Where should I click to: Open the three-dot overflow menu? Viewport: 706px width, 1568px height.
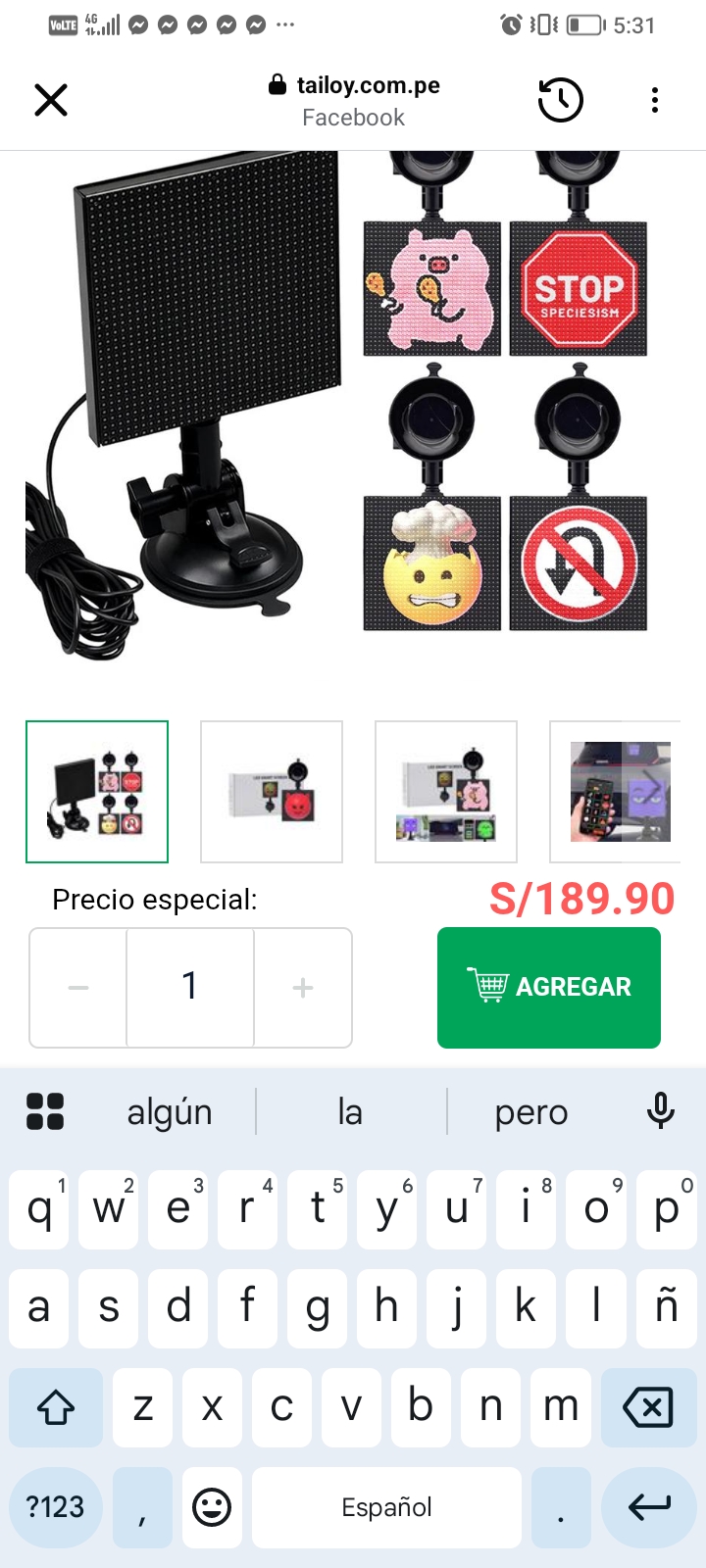click(x=655, y=100)
